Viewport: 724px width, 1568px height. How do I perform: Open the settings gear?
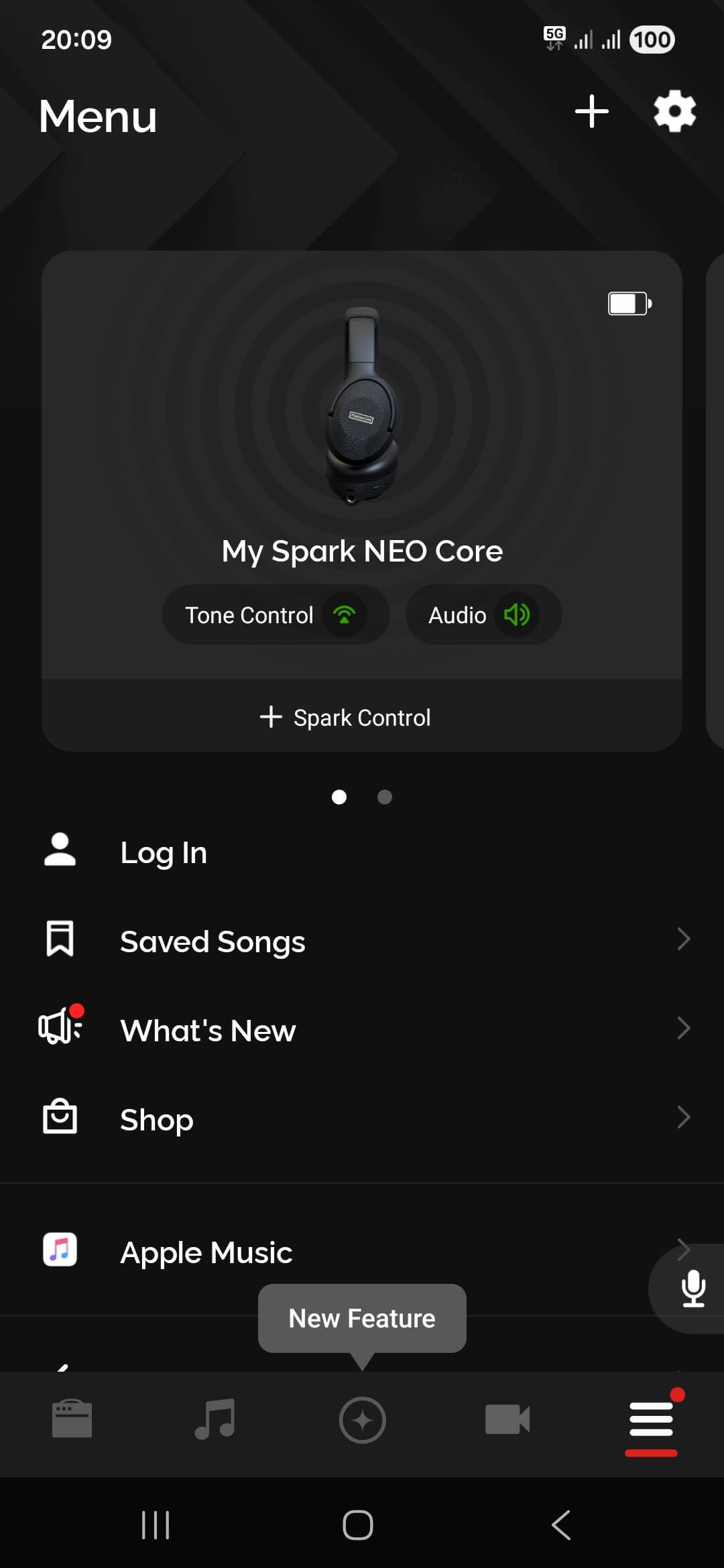674,111
